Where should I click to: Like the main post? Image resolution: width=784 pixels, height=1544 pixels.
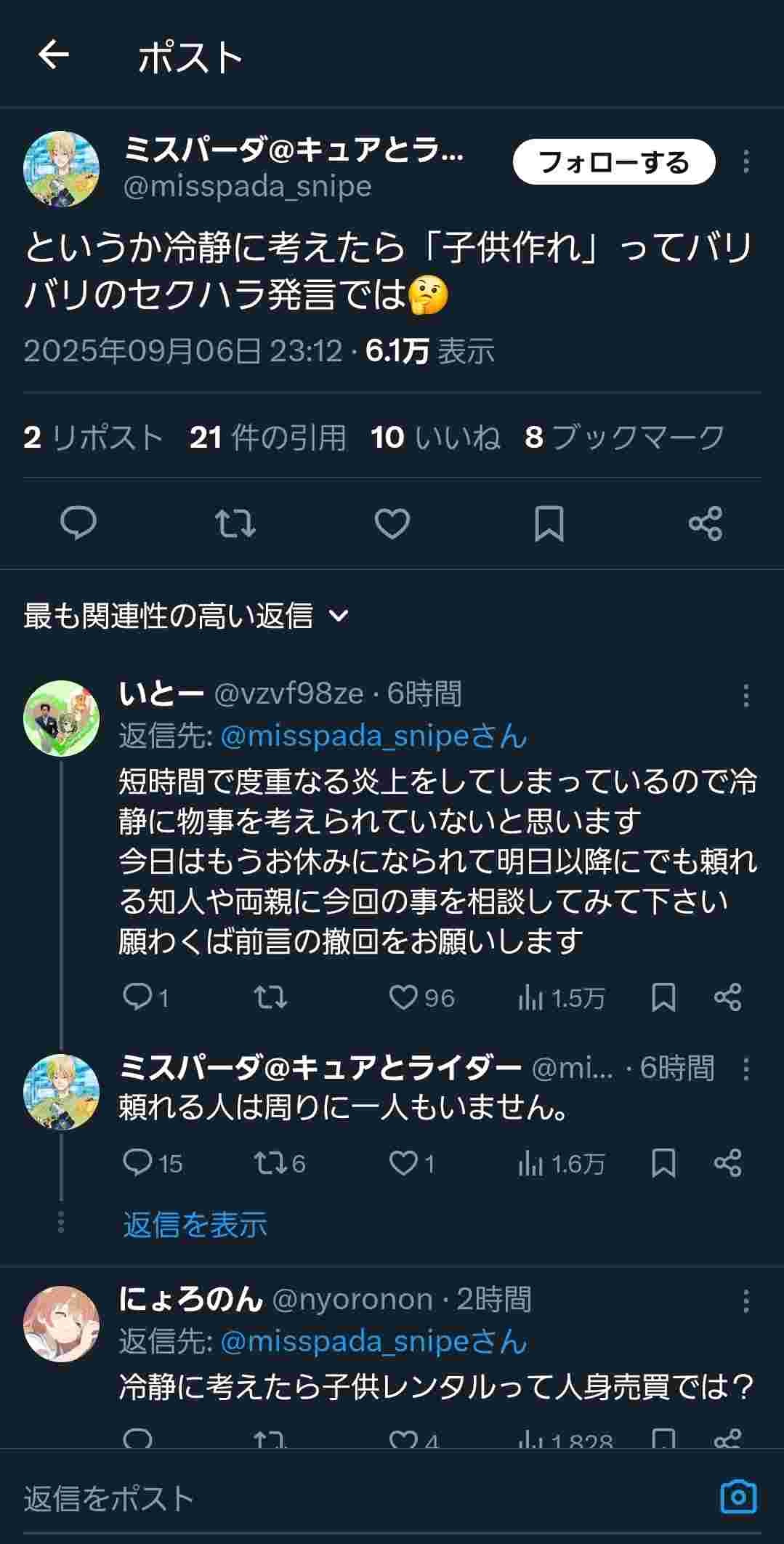click(392, 523)
